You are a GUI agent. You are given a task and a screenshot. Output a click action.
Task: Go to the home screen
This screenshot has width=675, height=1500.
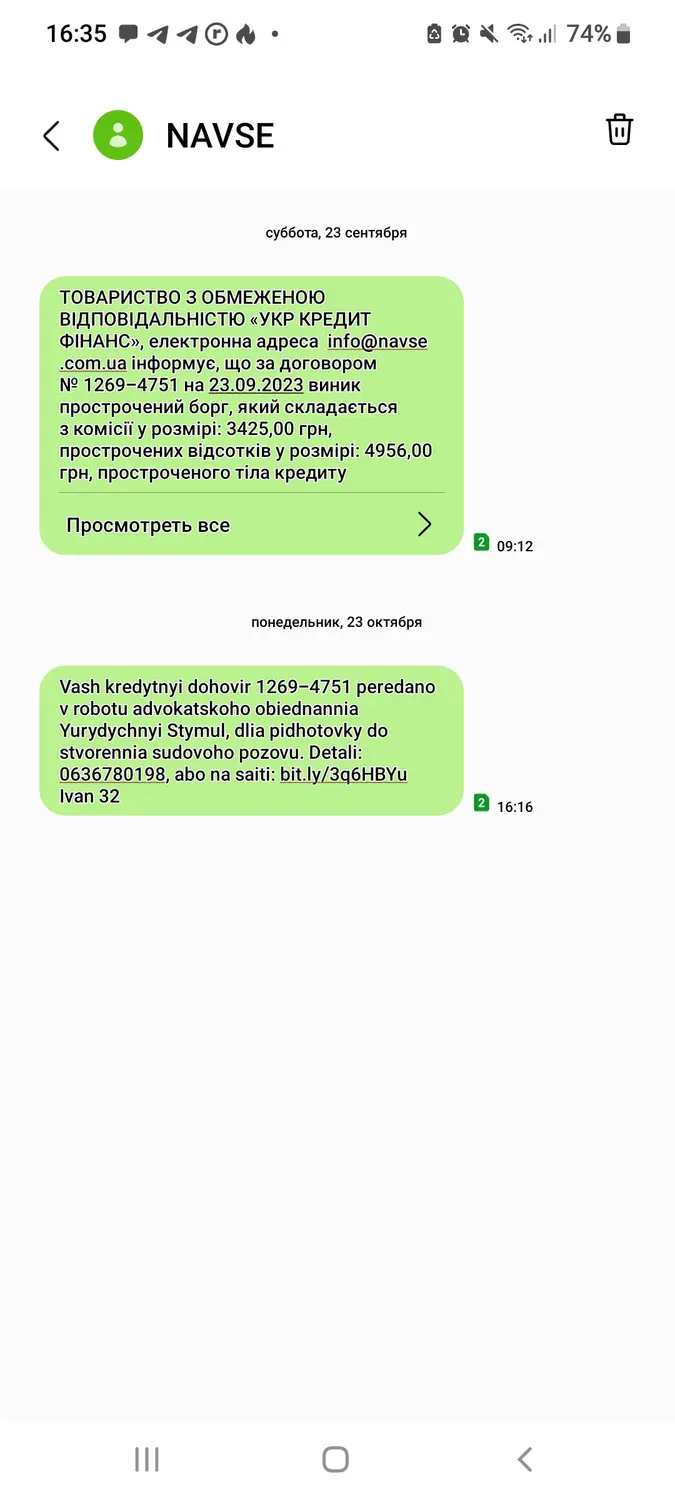point(336,1459)
